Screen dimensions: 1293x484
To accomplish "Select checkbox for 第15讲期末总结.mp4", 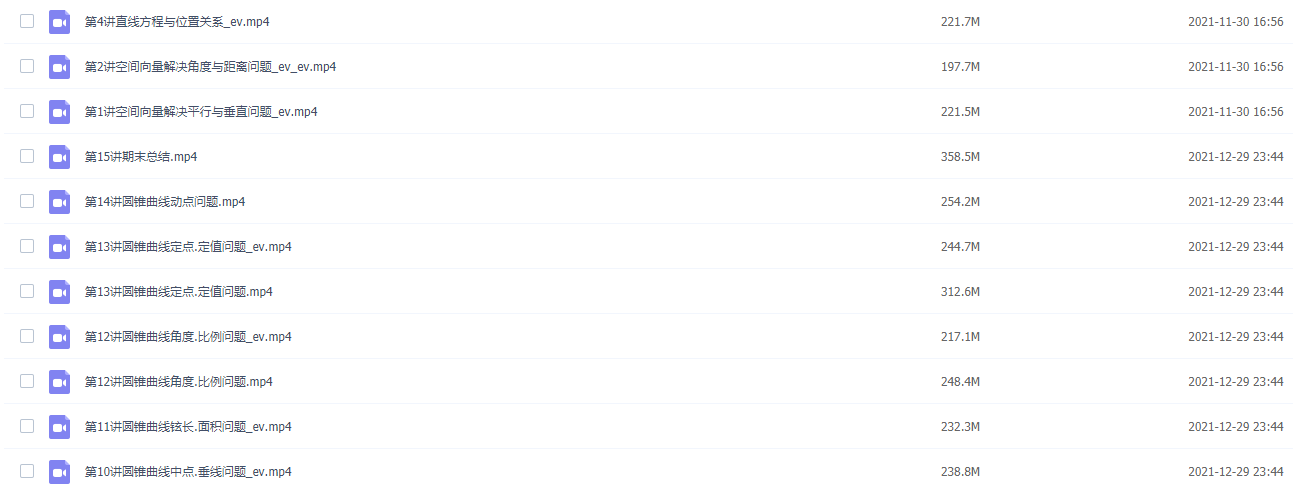I will click(x=27, y=156).
